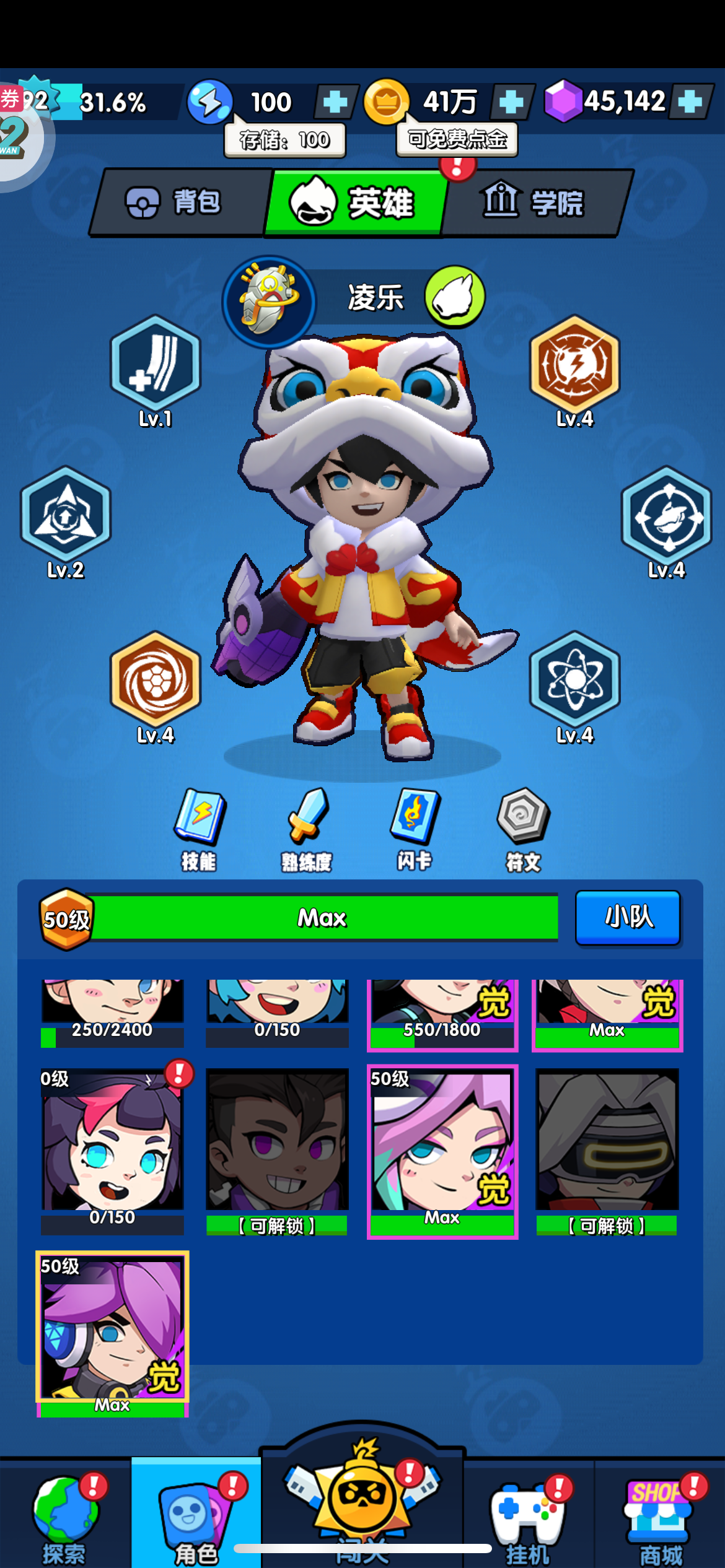
Task: Tap the Lv.1 skill hexagon
Action: pyautogui.click(x=156, y=372)
